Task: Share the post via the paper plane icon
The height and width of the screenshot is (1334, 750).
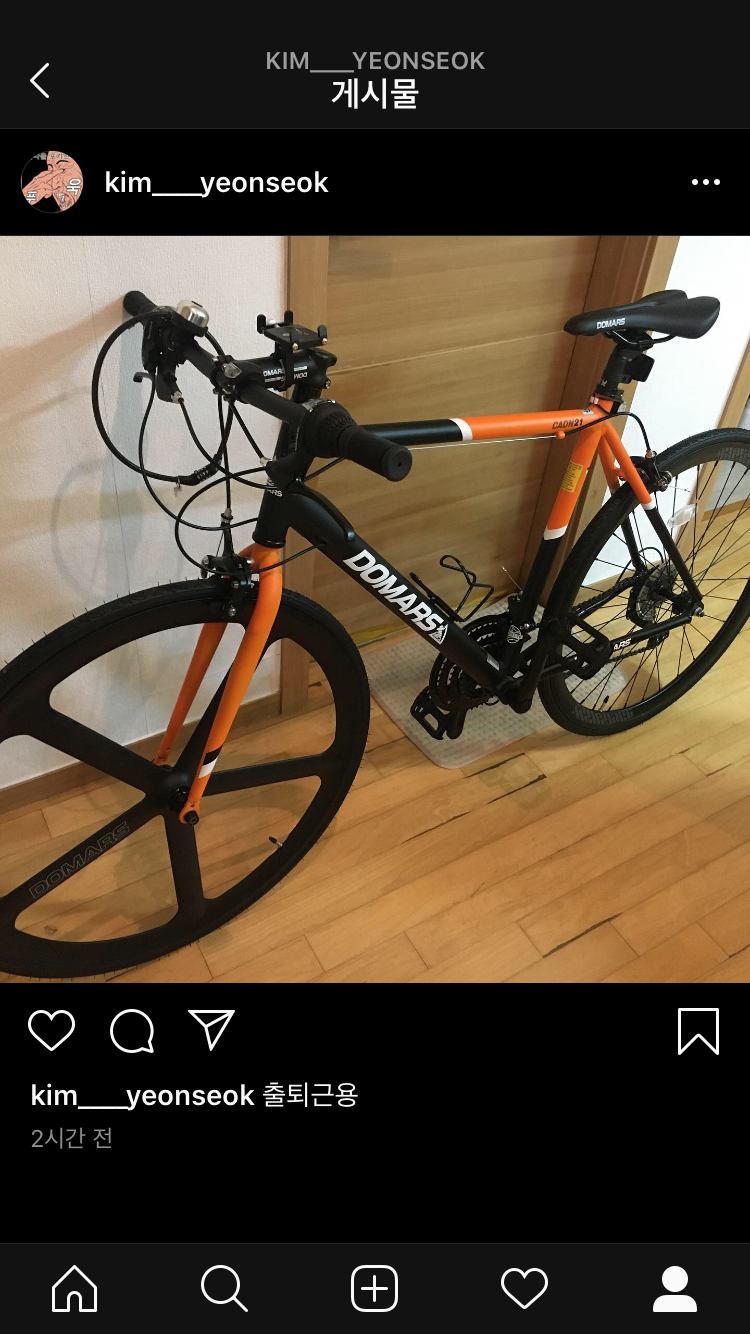Action: pyautogui.click(x=211, y=1030)
